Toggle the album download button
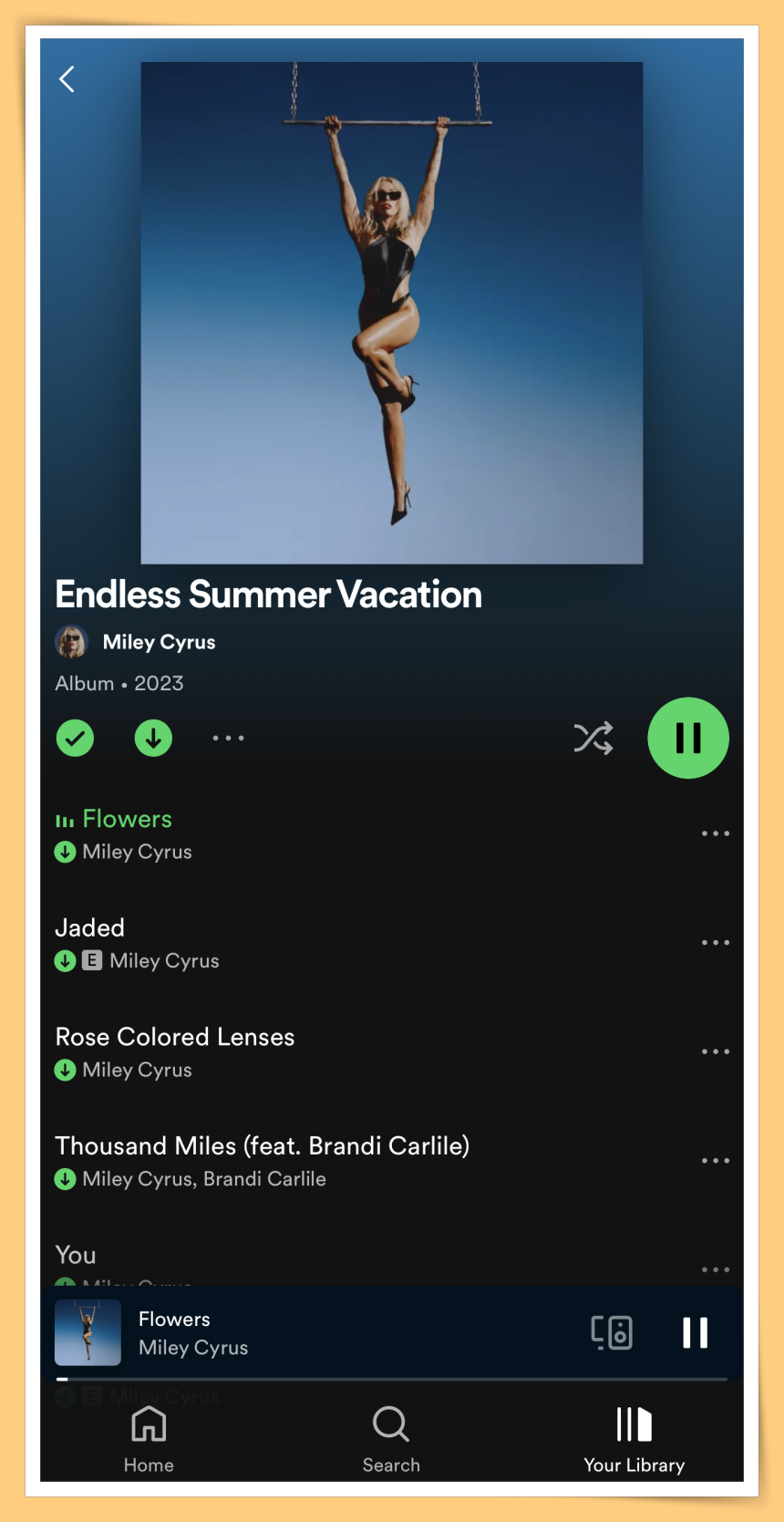This screenshot has height=1522, width=784. (153, 739)
